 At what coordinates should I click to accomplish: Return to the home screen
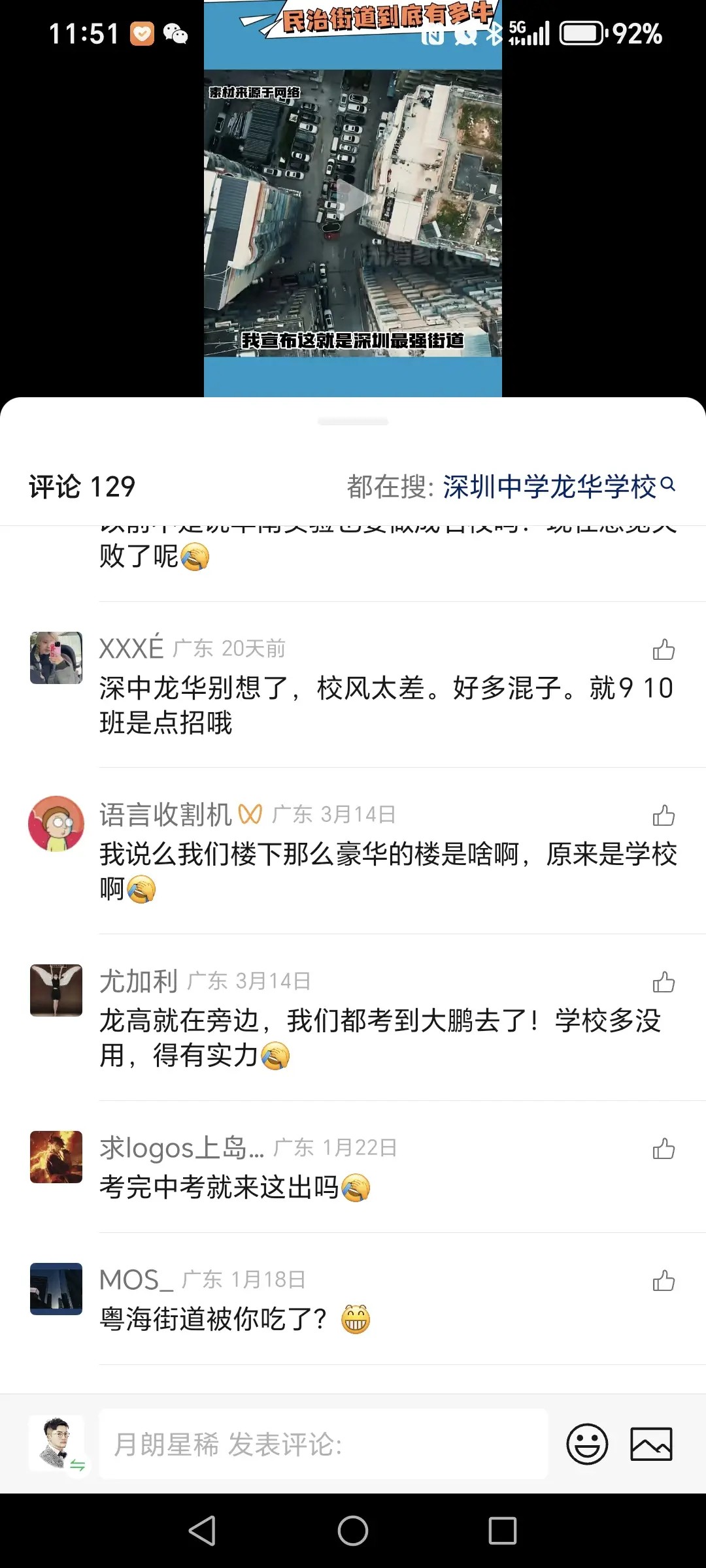pos(353,1530)
